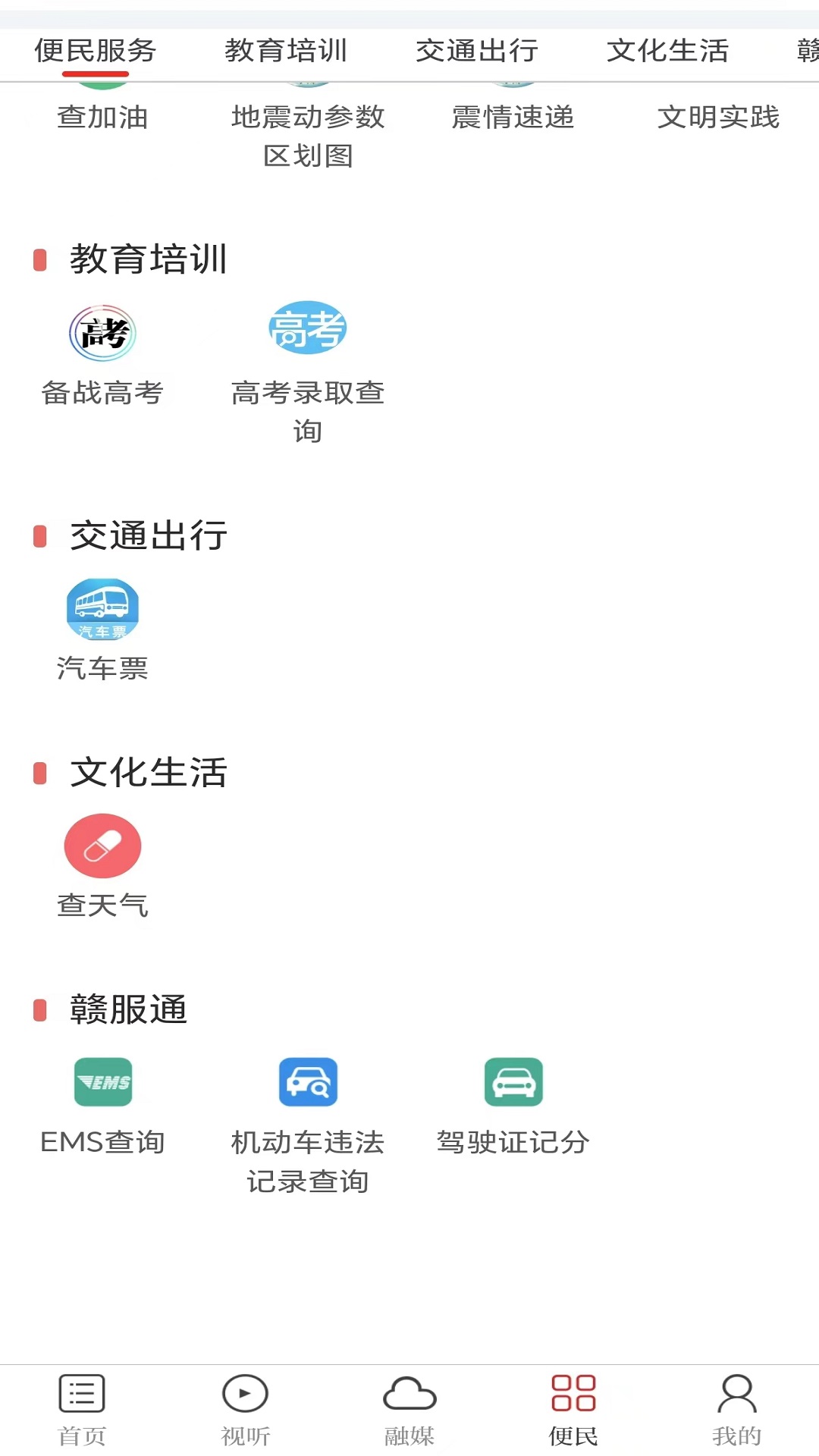The width and height of the screenshot is (819, 1456).
Task: Go to 首页 in bottom navigation
Action: click(x=82, y=1410)
